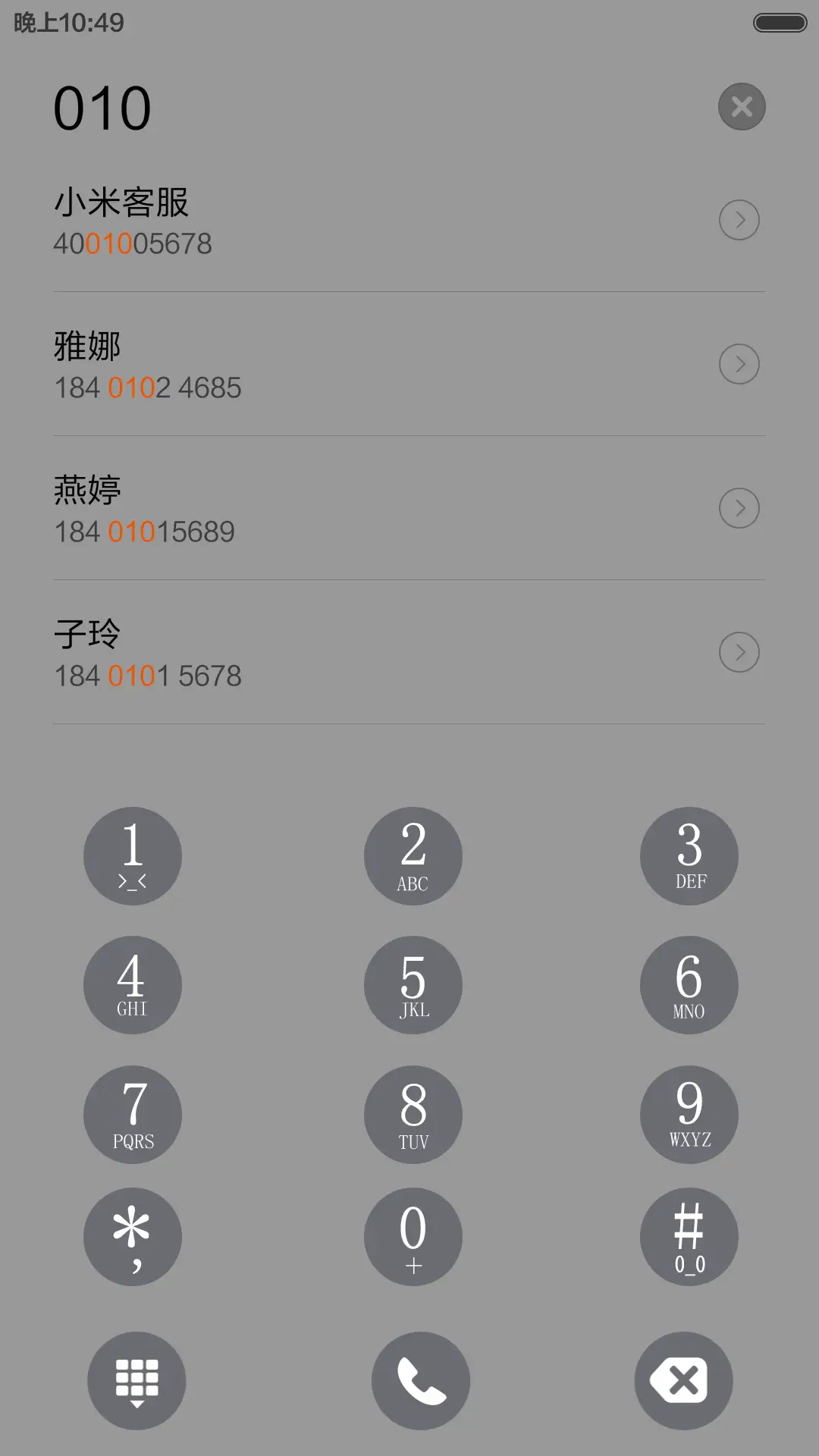The image size is (819, 1456).
Task: Clear the dialed number 010
Action: [741, 106]
